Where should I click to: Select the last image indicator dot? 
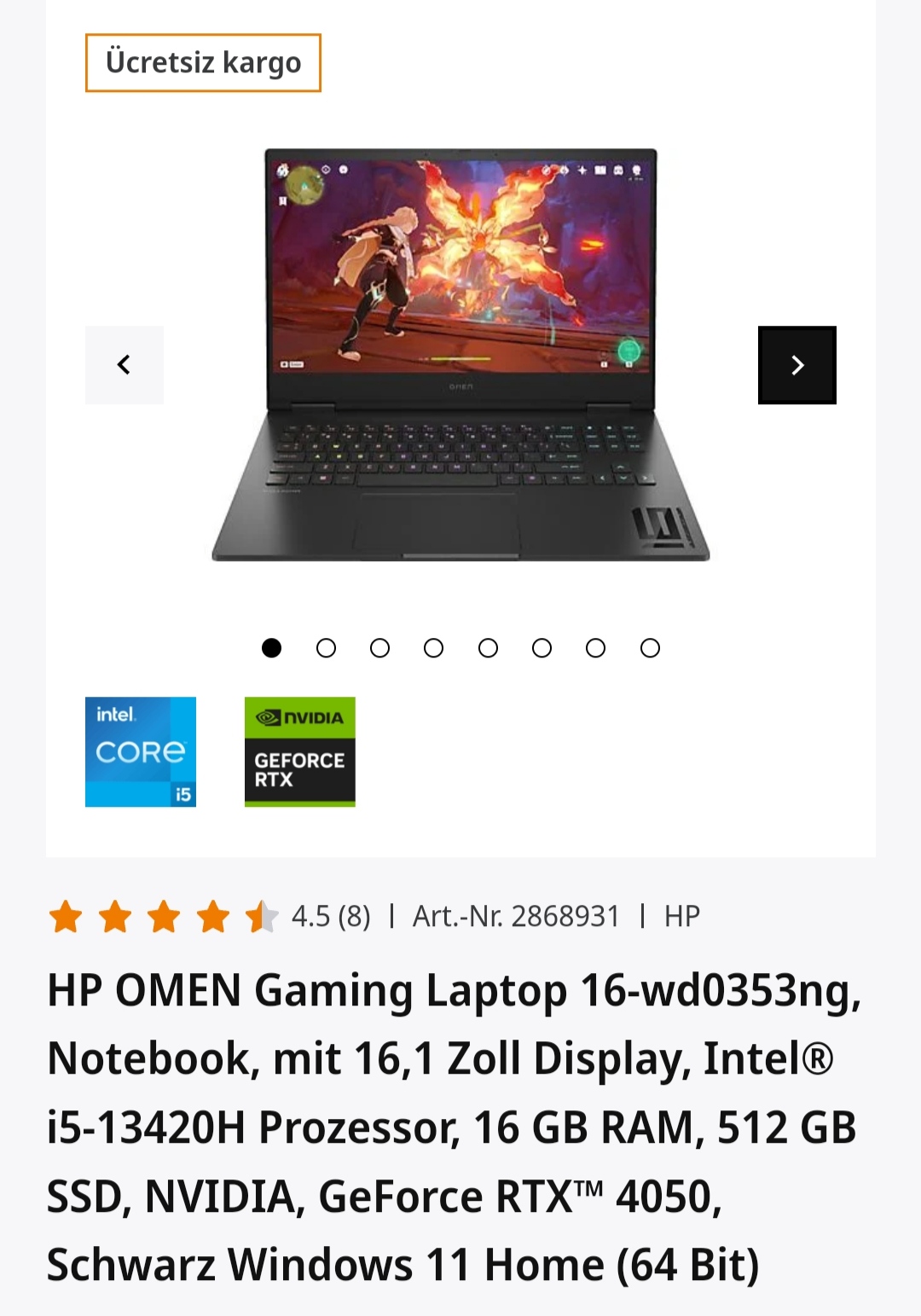point(650,648)
